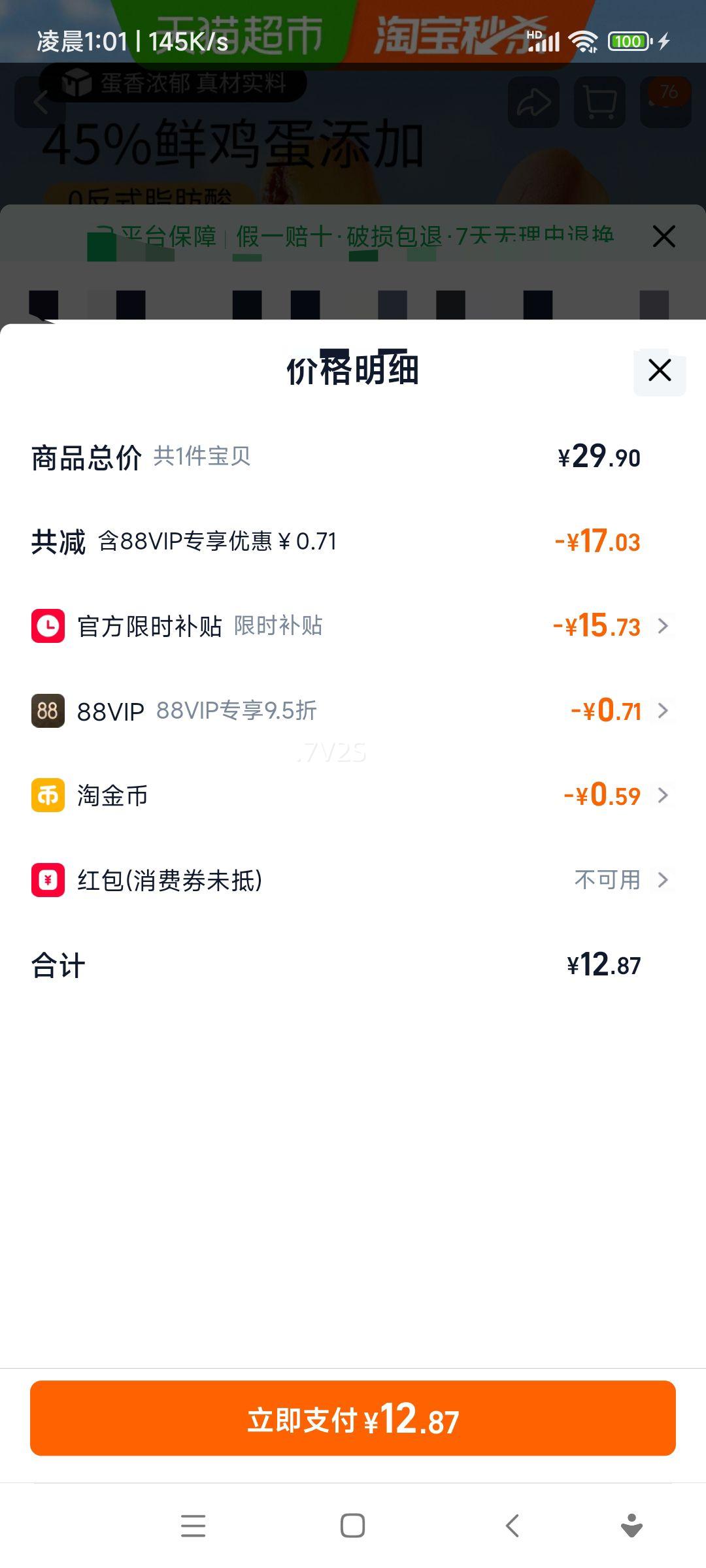706x1568 pixels.
Task: Tap the 淘金币 gold coin icon
Action: 46,796
